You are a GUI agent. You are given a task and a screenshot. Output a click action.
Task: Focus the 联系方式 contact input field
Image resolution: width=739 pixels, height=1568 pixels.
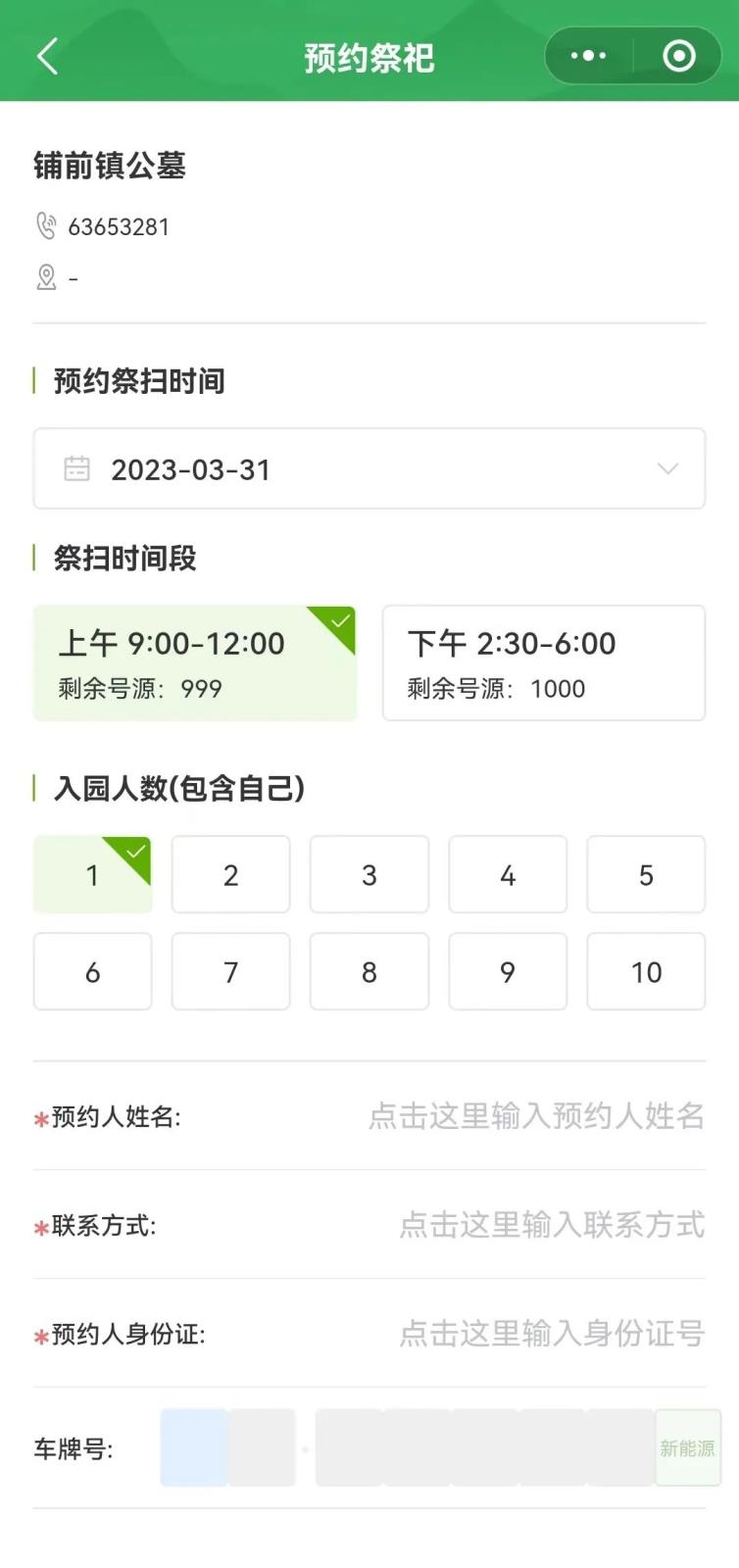click(x=552, y=1224)
